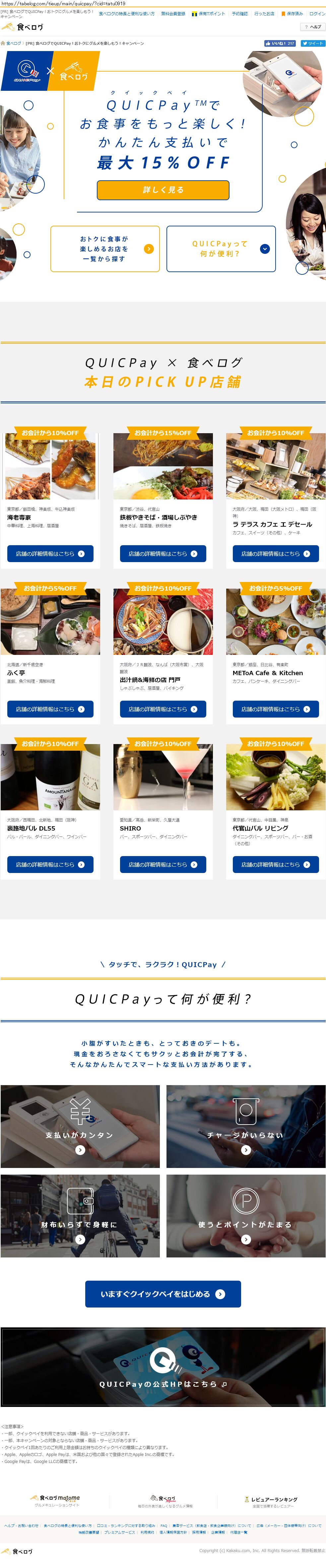View details for 海老專家
This screenshot has width=326, height=1568.
pos(50,554)
